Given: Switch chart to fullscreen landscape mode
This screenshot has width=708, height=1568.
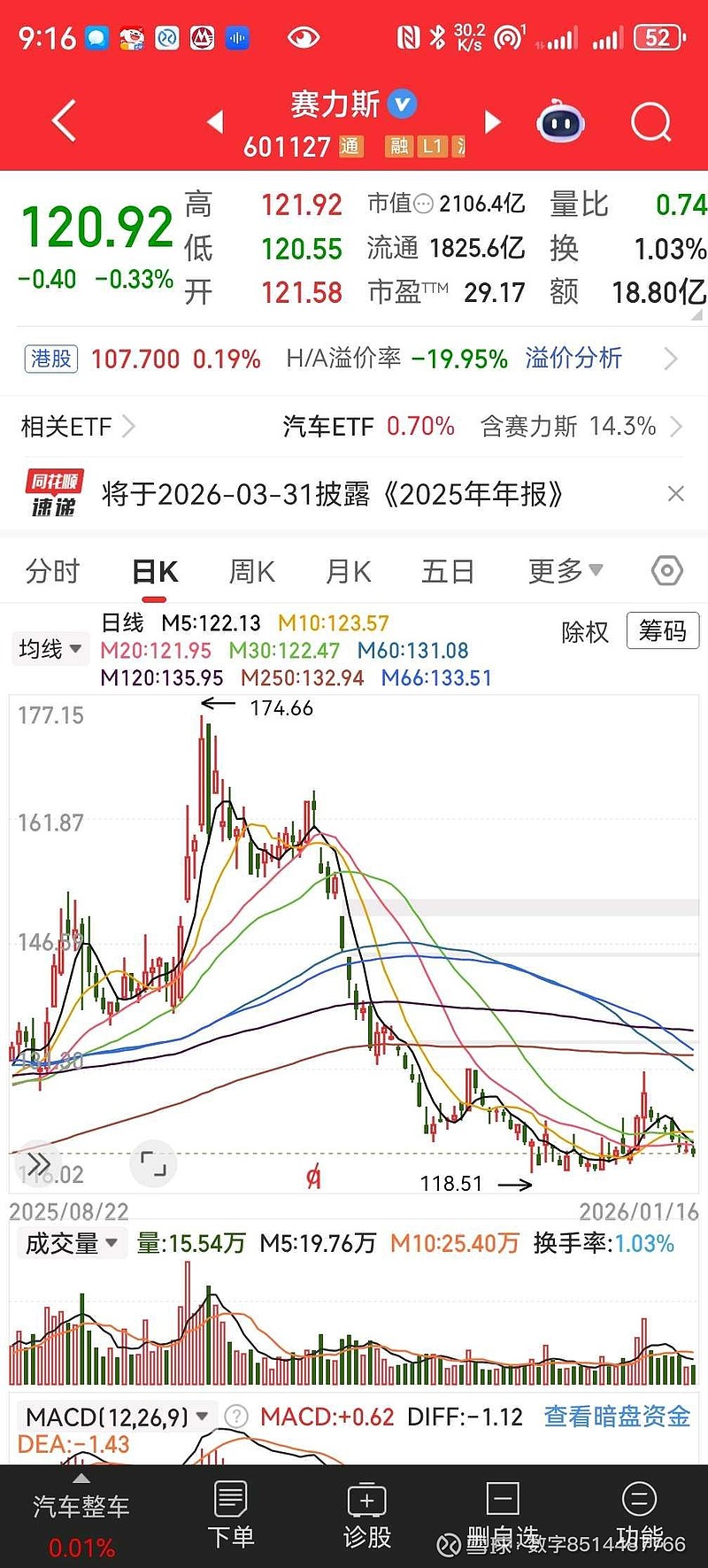Looking at the screenshot, I should 152,1162.
